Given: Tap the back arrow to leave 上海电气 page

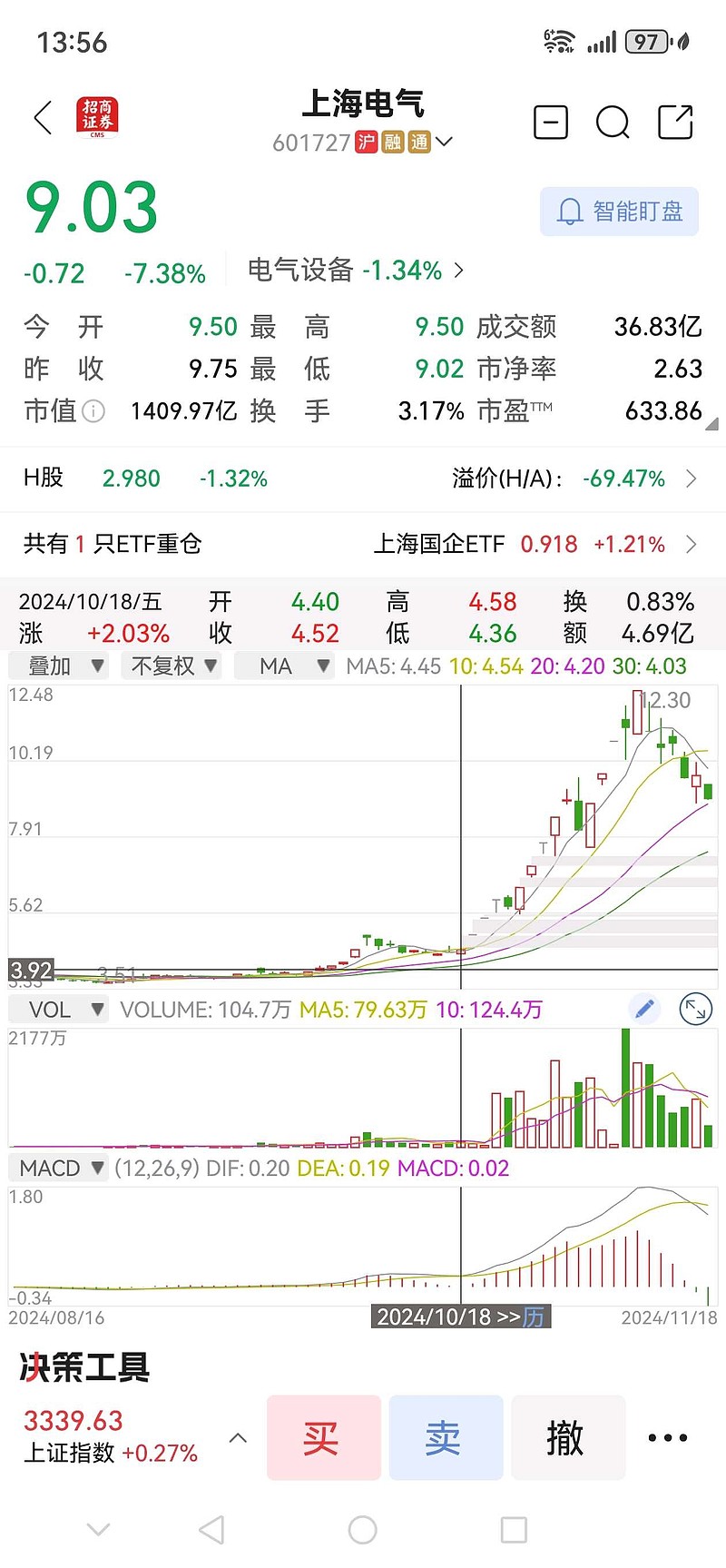Looking at the screenshot, I should tap(41, 118).
